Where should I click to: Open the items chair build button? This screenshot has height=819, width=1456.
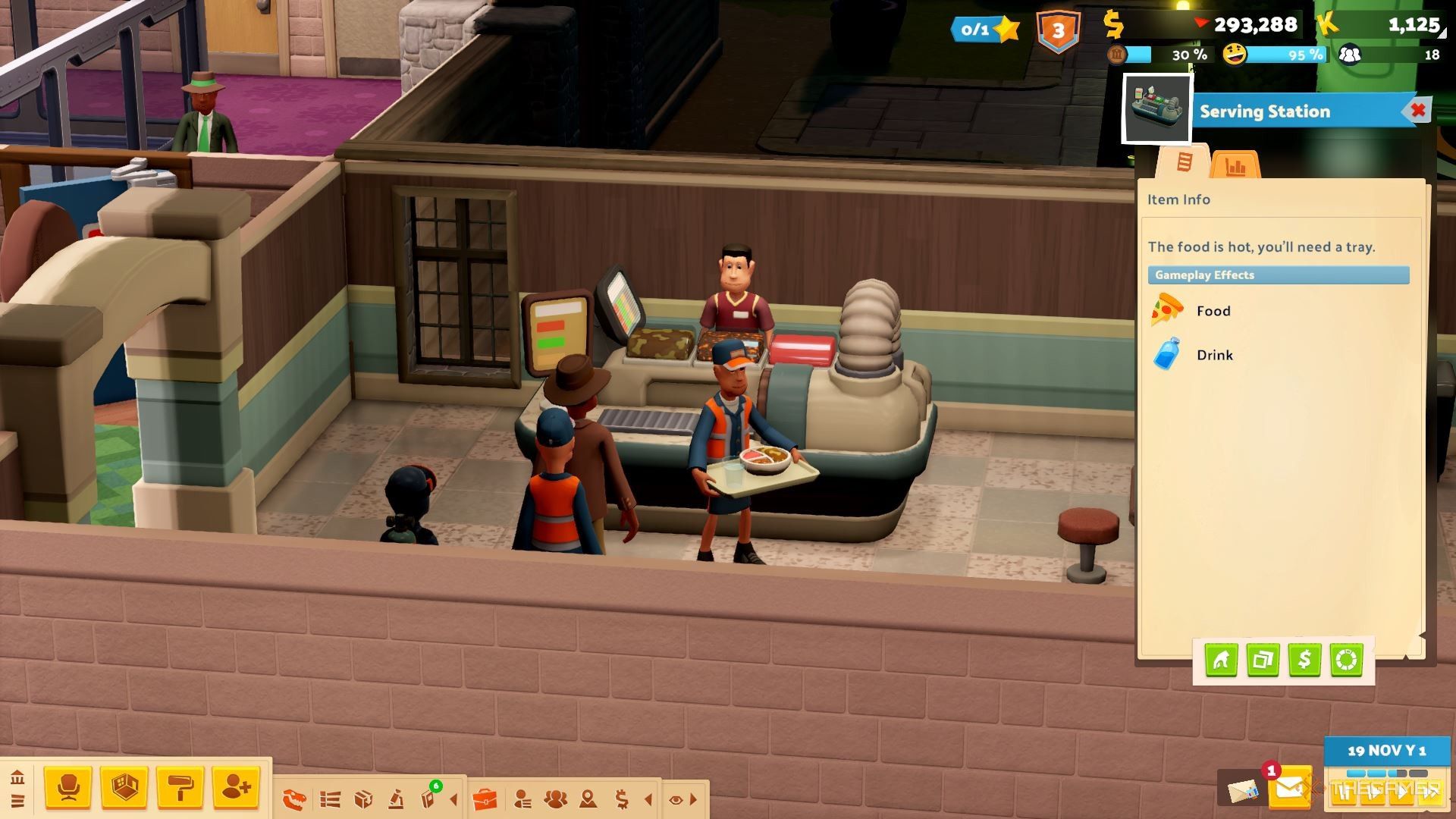pyautogui.click(x=68, y=788)
